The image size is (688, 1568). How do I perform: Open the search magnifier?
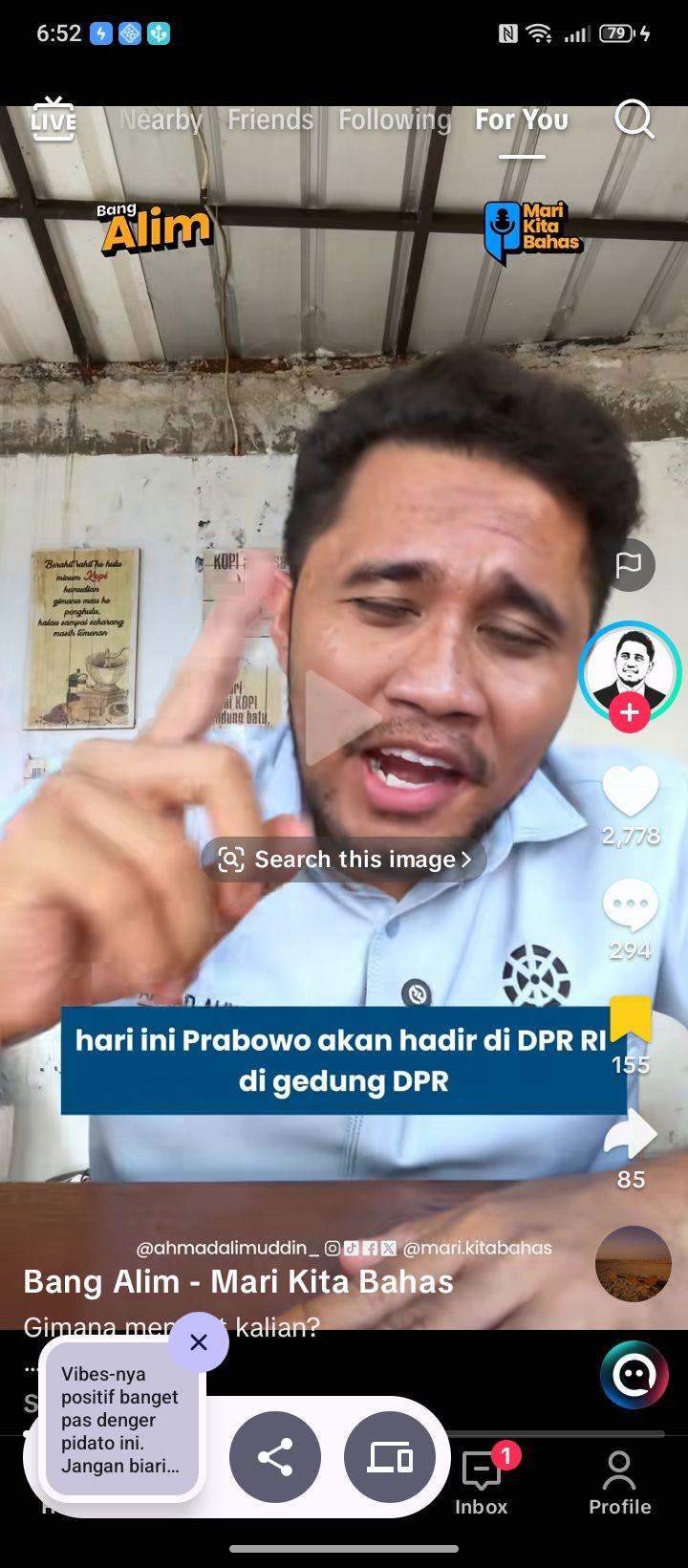634,120
